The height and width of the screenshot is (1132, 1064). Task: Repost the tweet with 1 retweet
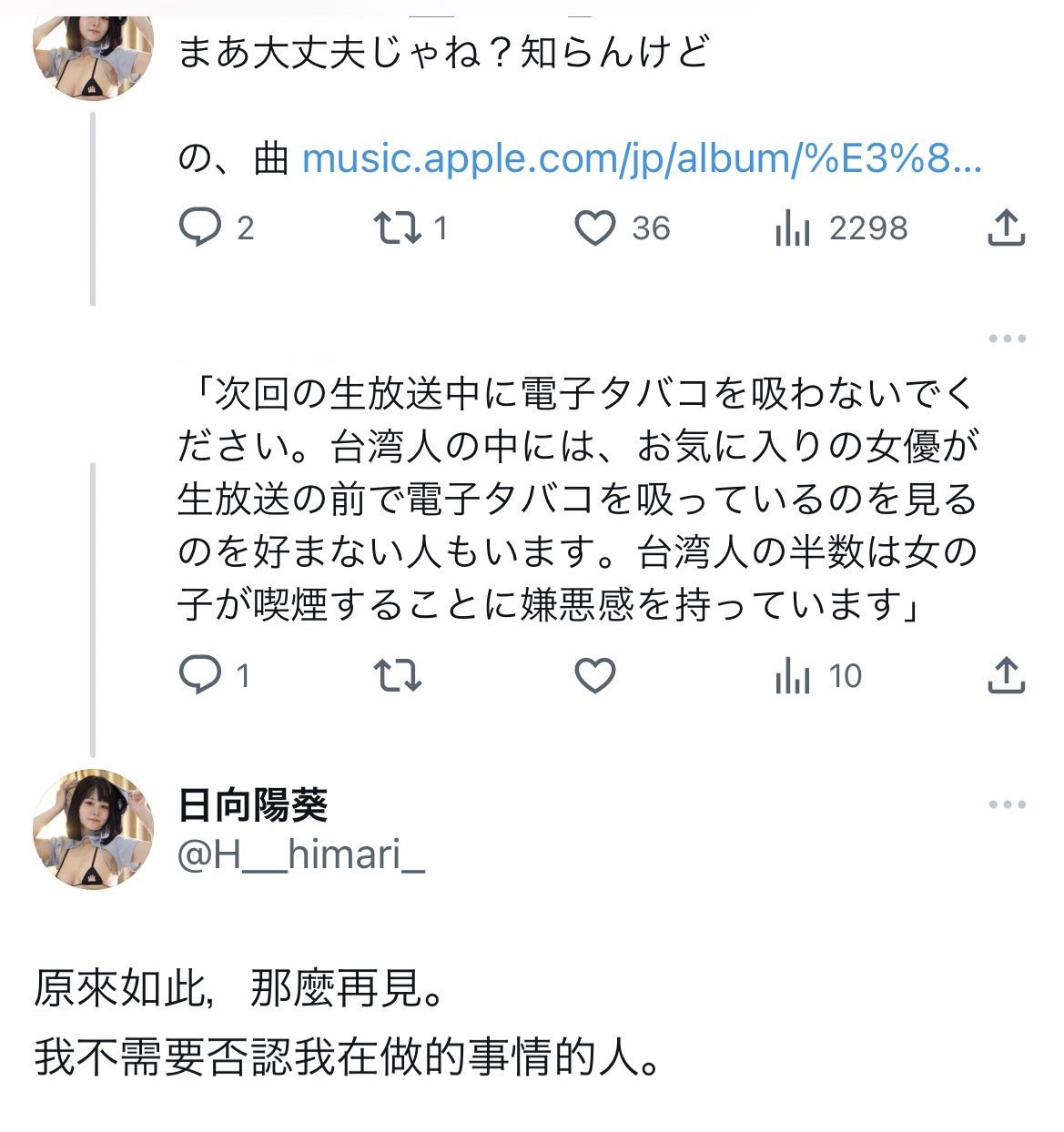tap(397, 227)
